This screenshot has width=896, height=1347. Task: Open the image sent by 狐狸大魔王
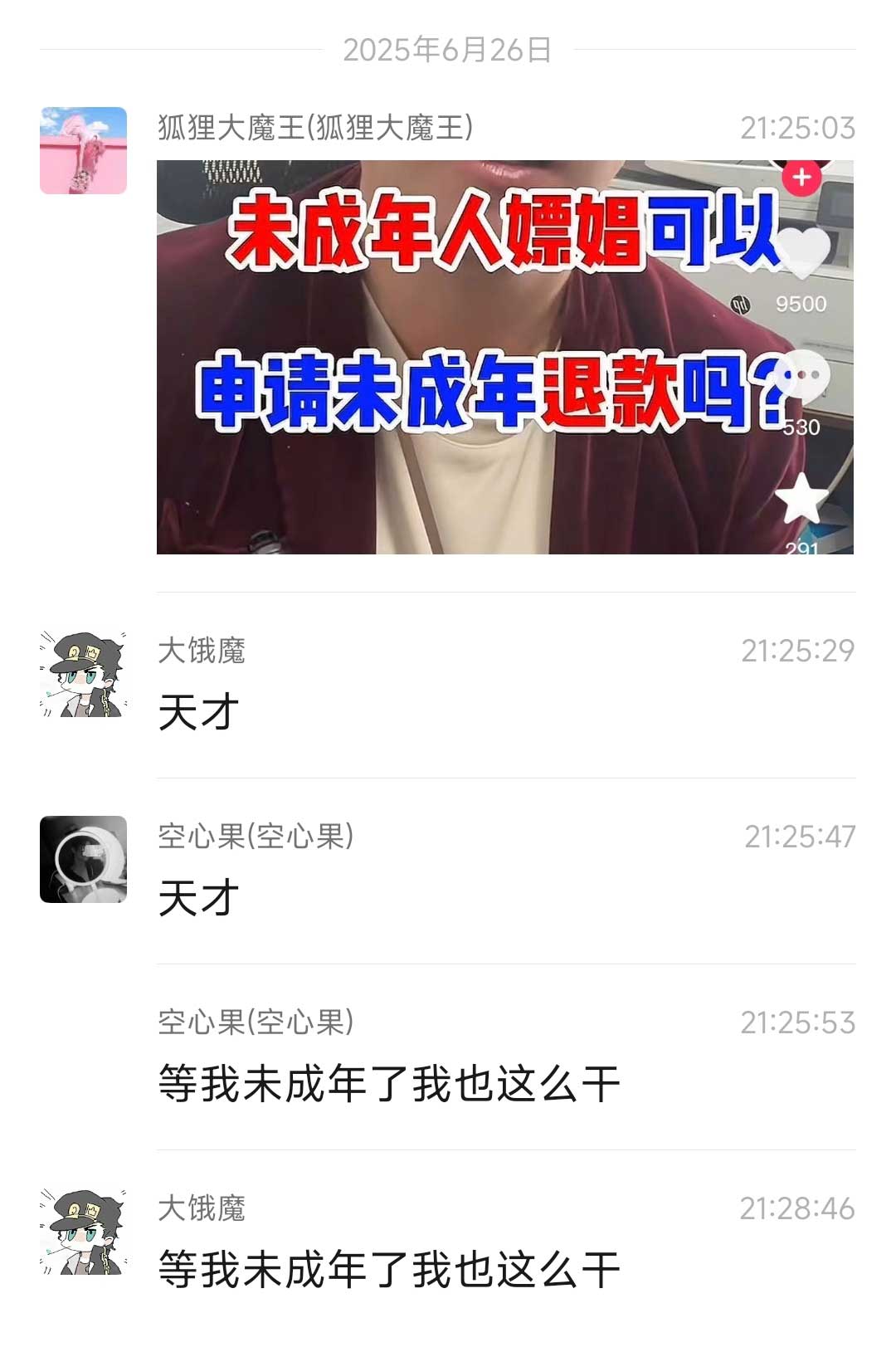504,357
